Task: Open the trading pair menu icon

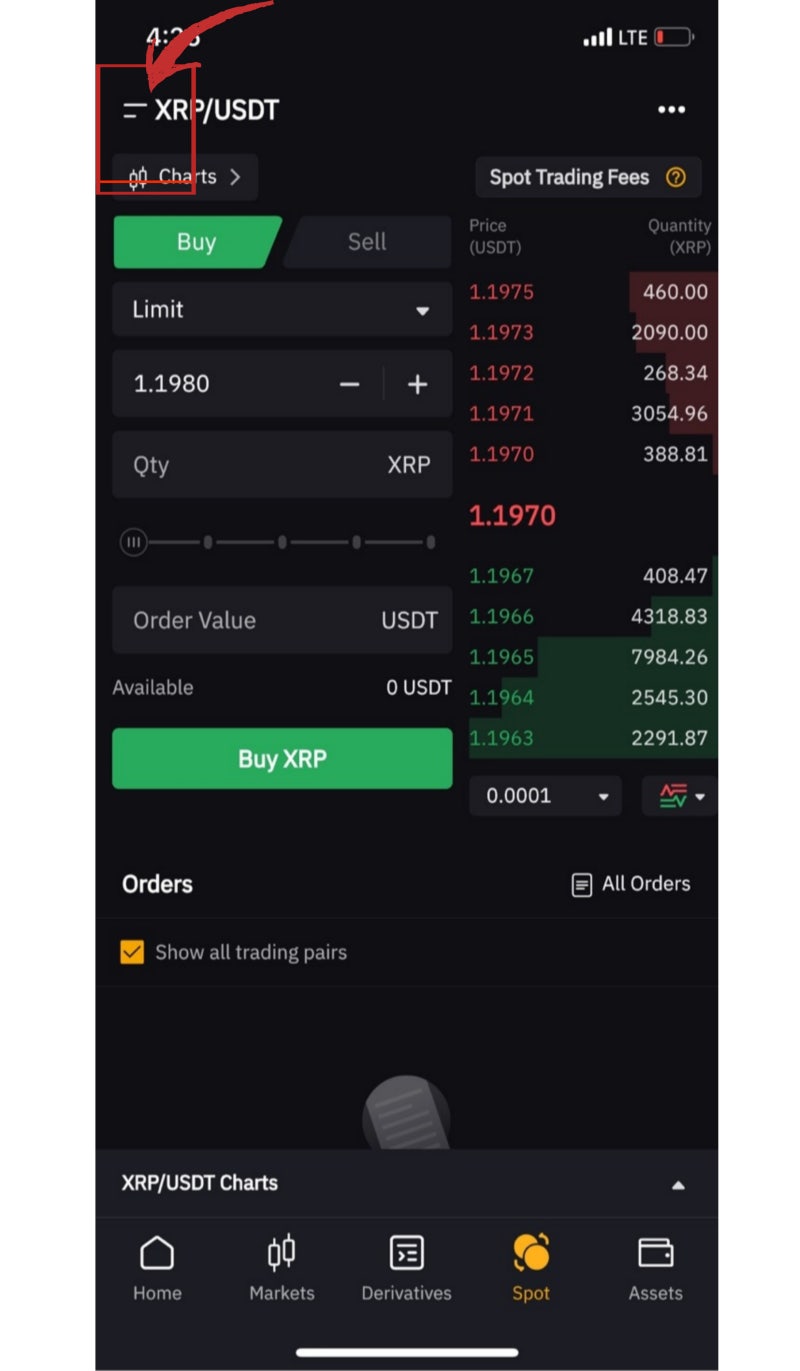Action: (x=134, y=110)
